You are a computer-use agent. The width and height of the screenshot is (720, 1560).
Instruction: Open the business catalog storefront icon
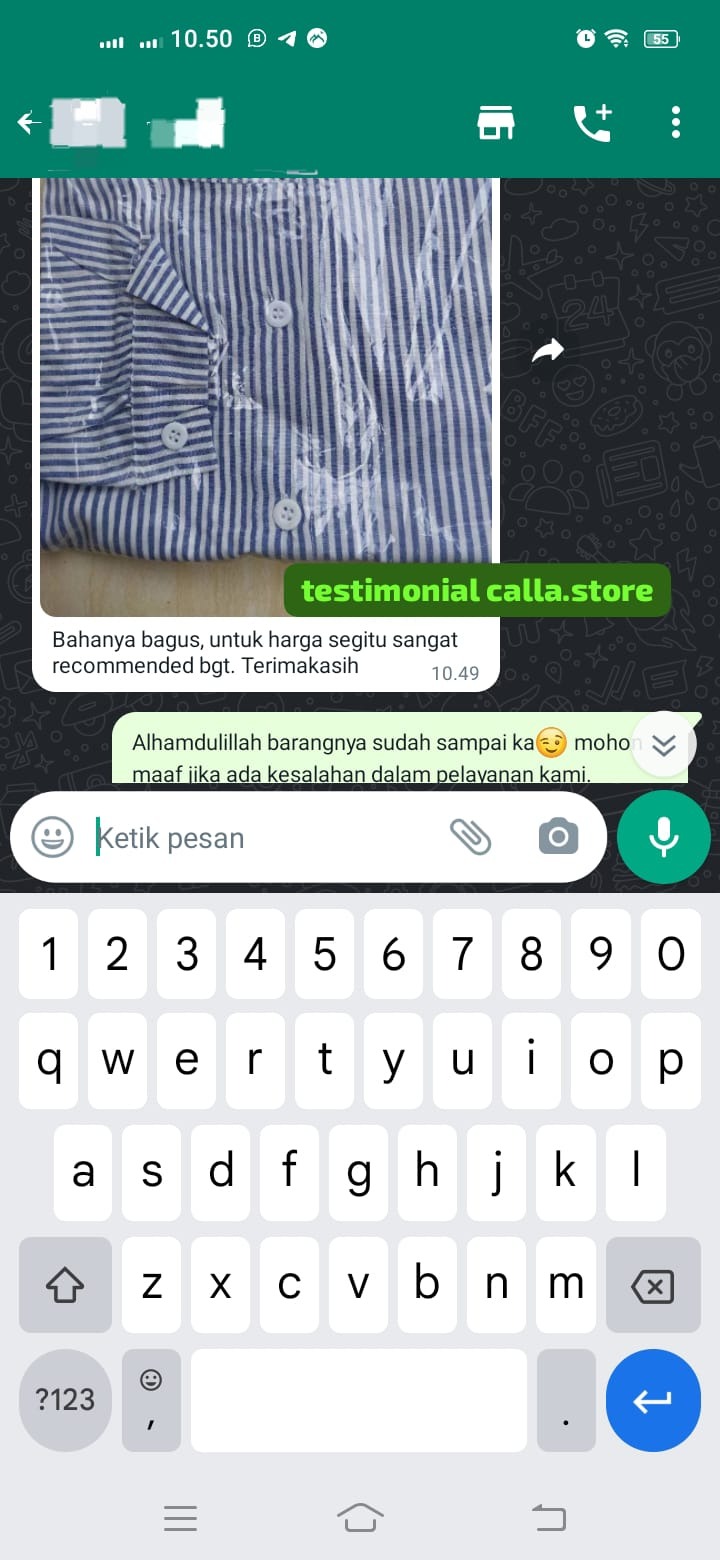tap(495, 123)
